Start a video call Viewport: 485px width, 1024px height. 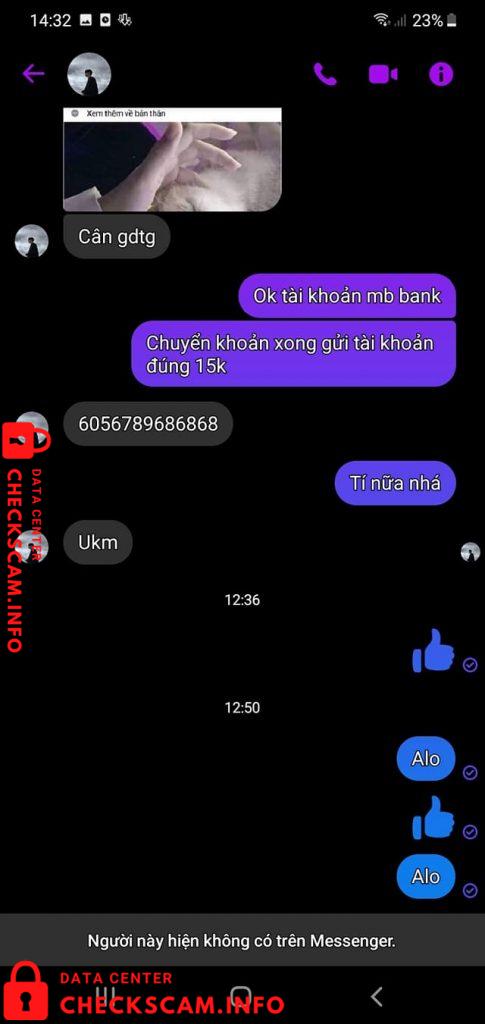tap(383, 74)
